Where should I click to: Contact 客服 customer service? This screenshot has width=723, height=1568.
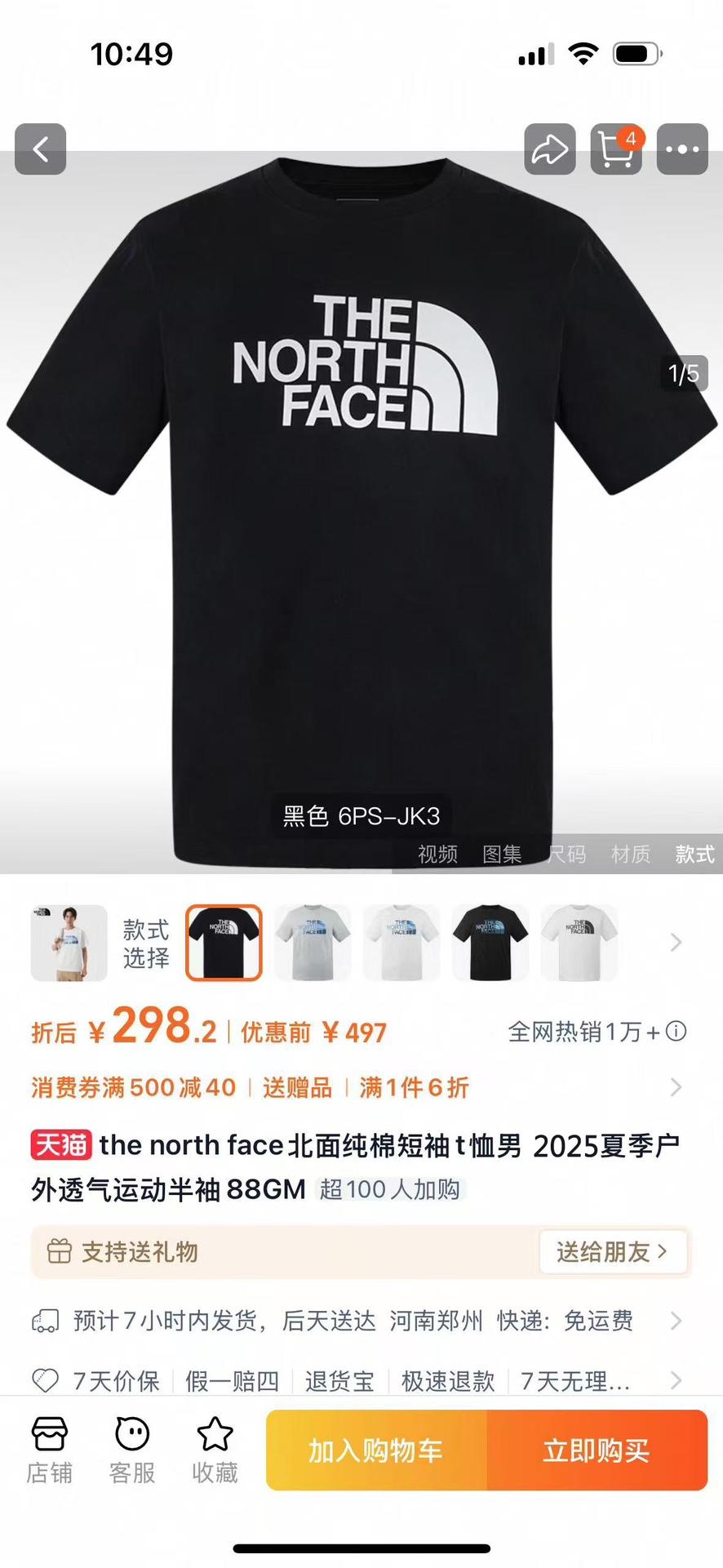(x=132, y=1451)
